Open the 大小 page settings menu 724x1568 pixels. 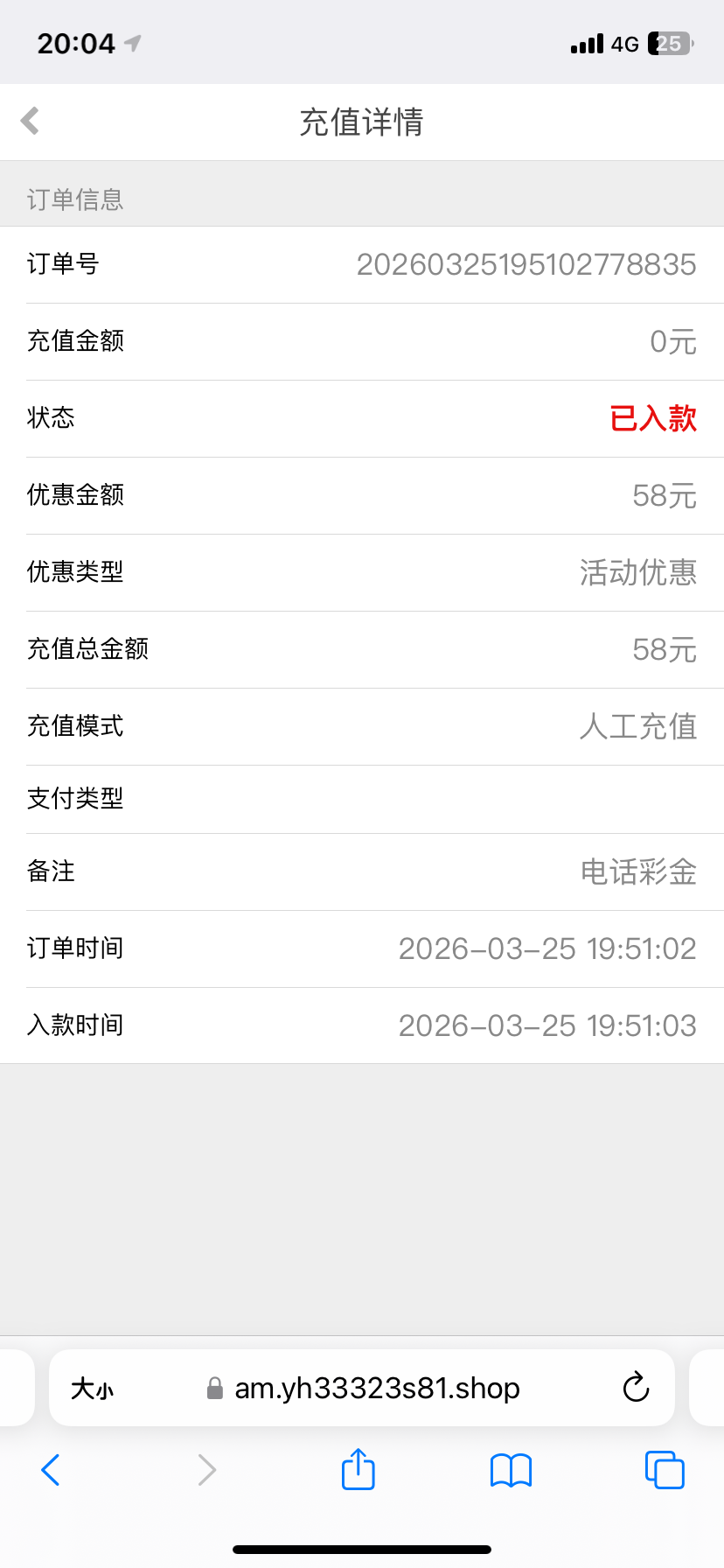point(93,1389)
